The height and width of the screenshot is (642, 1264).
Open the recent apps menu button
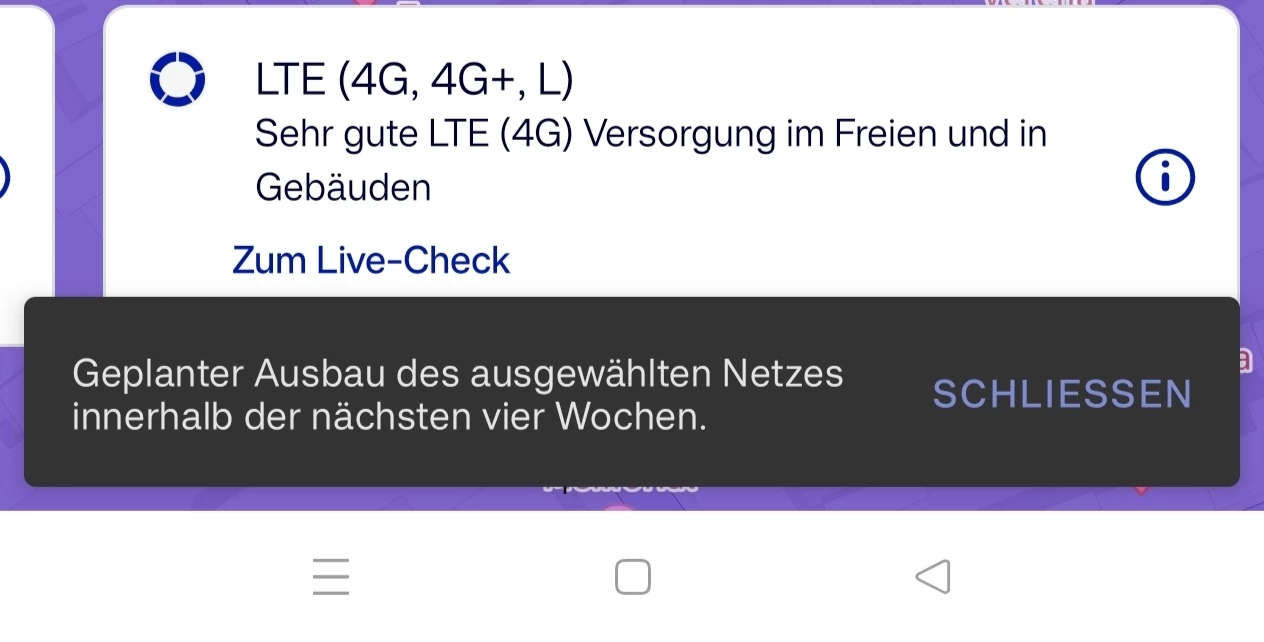[x=331, y=577]
